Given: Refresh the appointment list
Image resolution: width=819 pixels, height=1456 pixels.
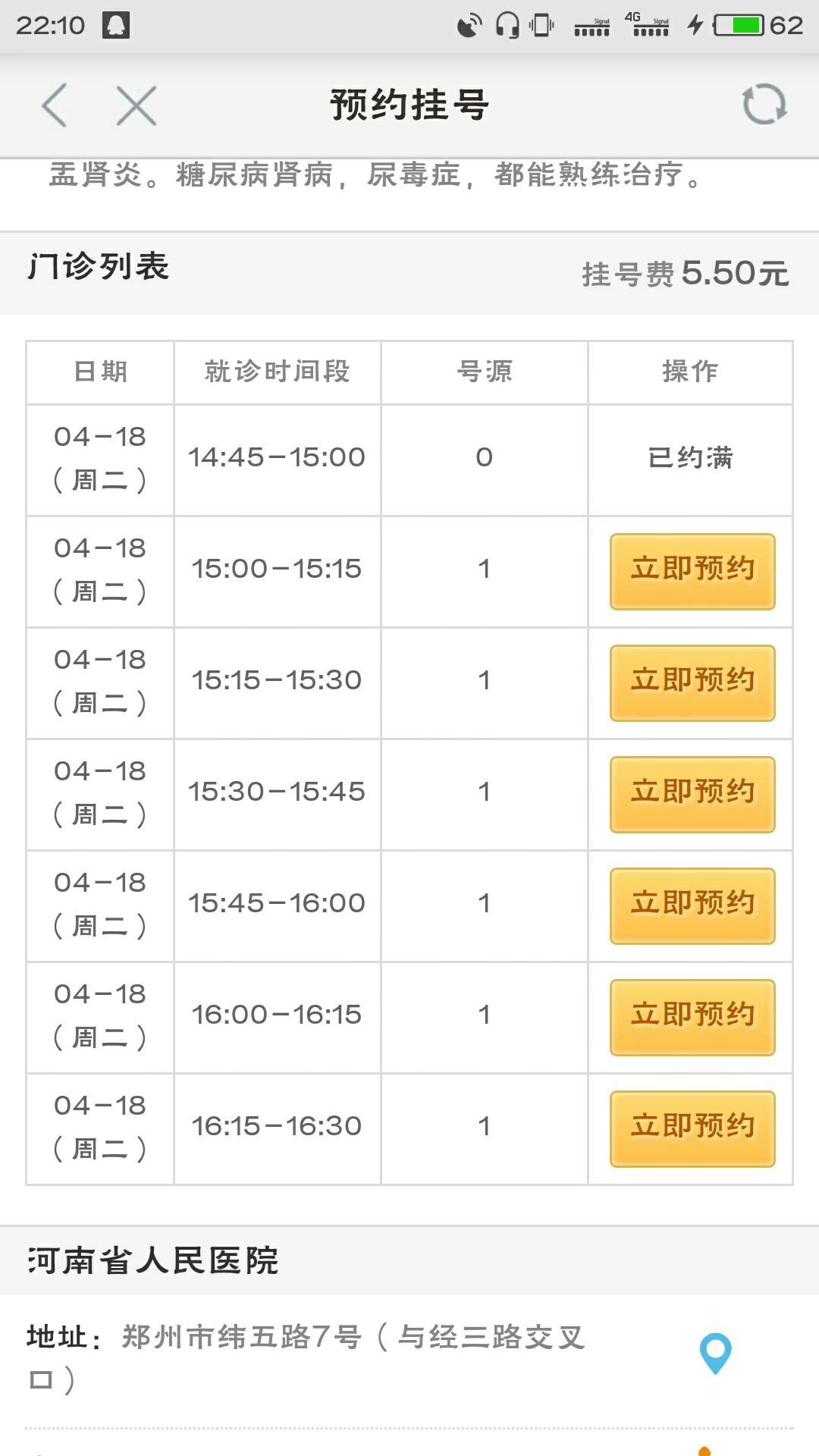Looking at the screenshot, I should pyautogui.click(x=764, y=105).
